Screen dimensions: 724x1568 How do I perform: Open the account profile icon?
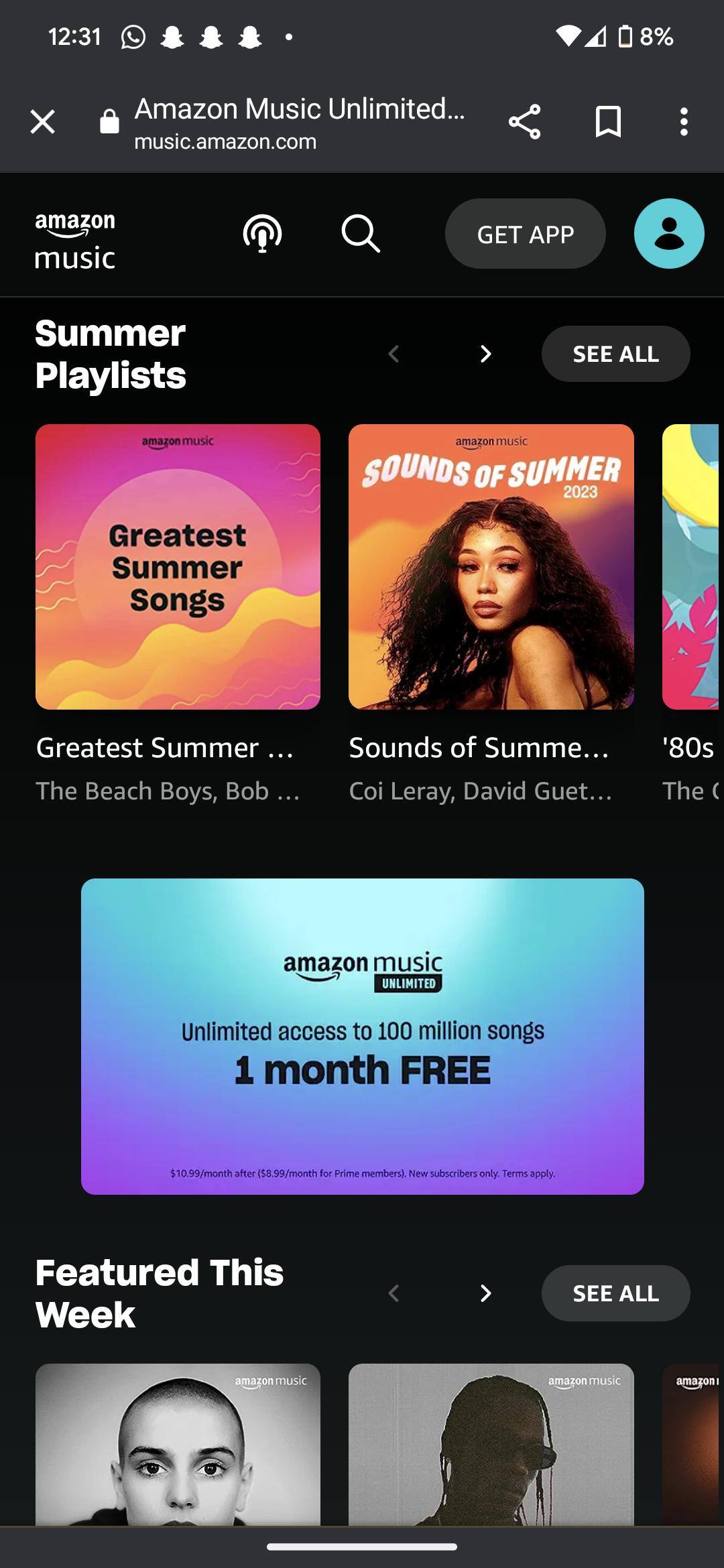(x=668, y=234)
